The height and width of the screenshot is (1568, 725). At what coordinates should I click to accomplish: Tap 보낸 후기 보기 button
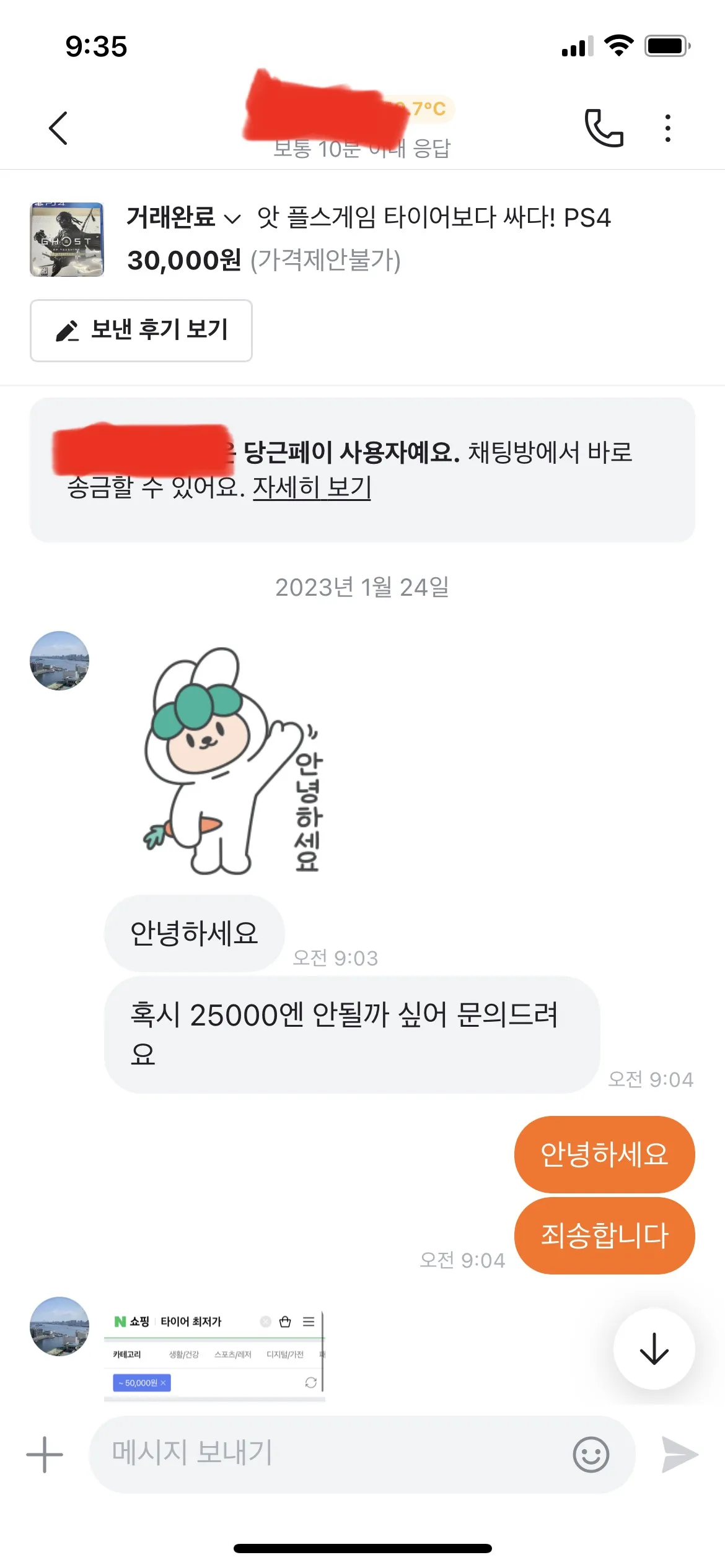(141, 330)
